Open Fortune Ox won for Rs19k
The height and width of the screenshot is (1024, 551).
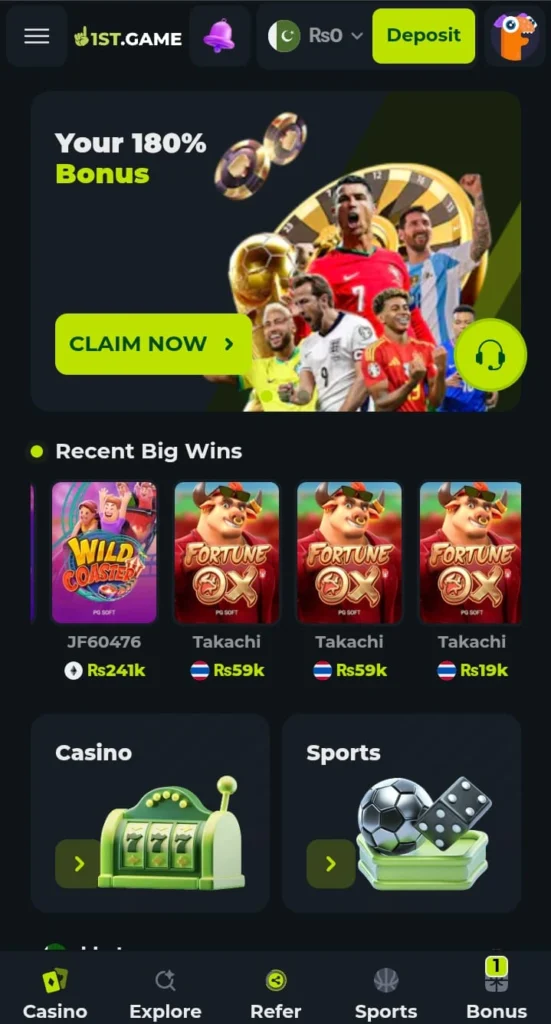coord(471,552)
